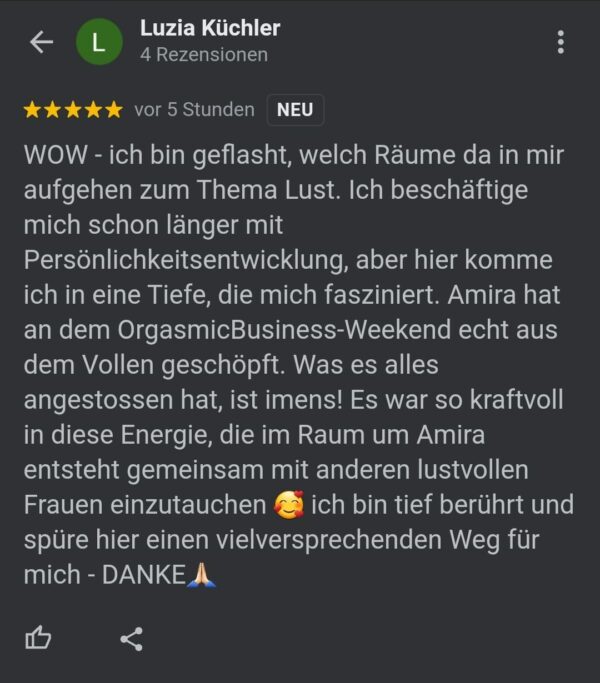The width and height of the screenshot is (600, 683).
Task: Open the three-dot overflow menu
Action: pos(560,42)
